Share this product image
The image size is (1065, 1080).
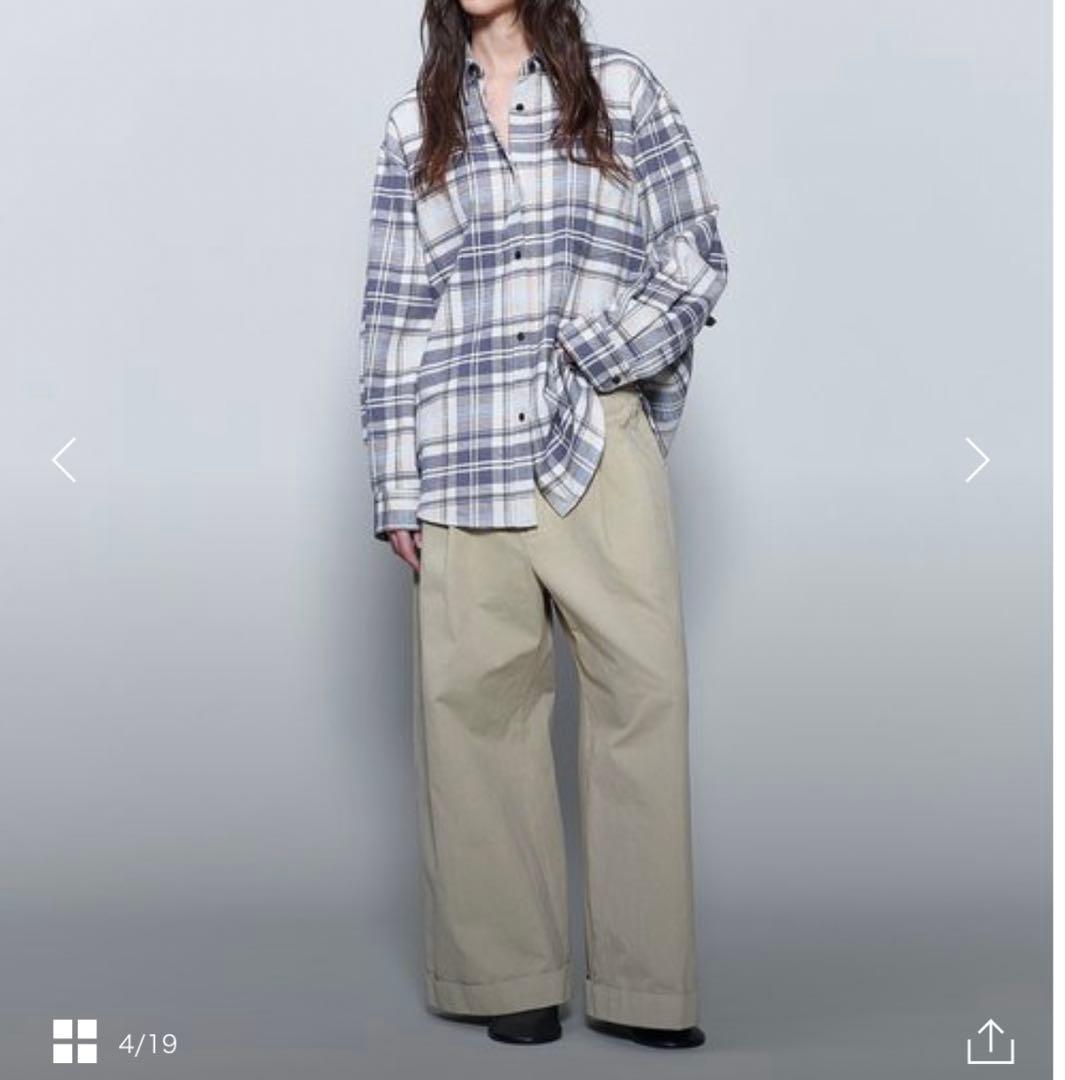990,1041
